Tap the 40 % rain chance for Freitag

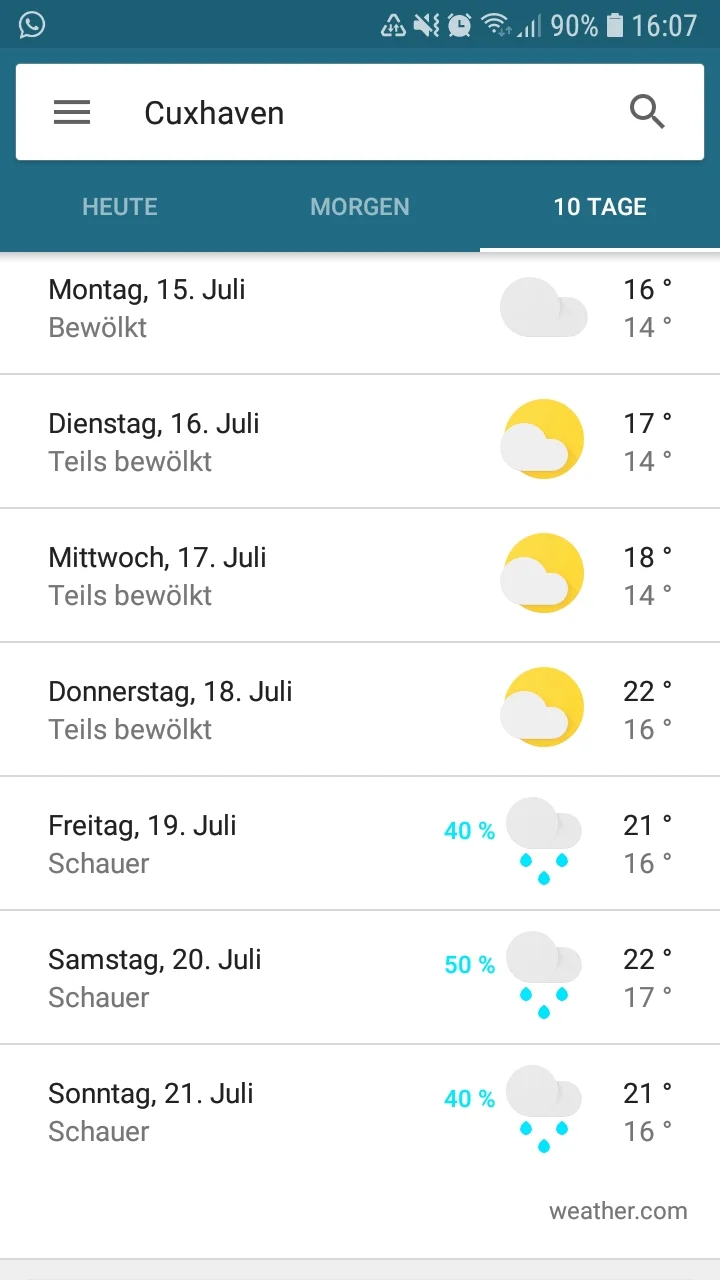click(469, 830)
